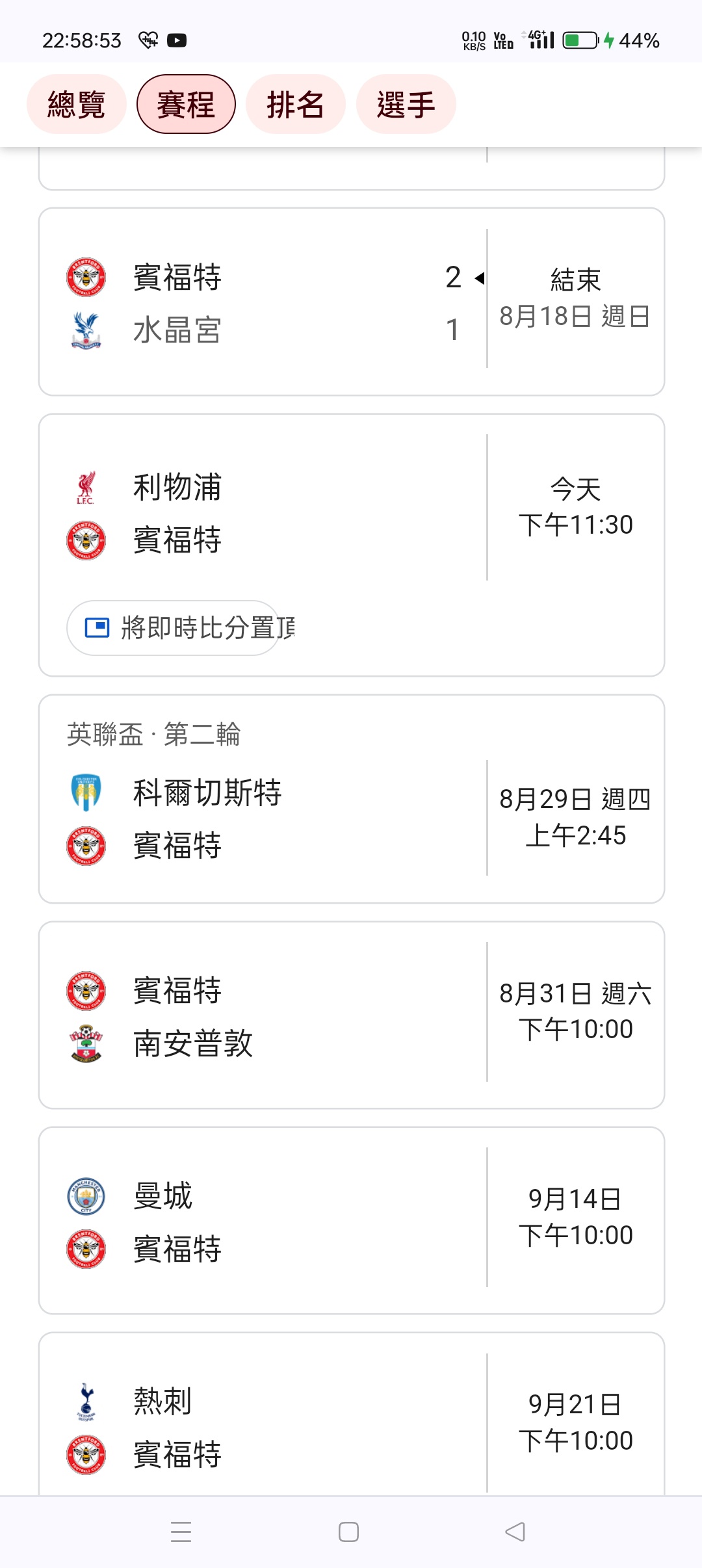View the 曼城 vs 賓福特 fixture

click(351, 1220)
